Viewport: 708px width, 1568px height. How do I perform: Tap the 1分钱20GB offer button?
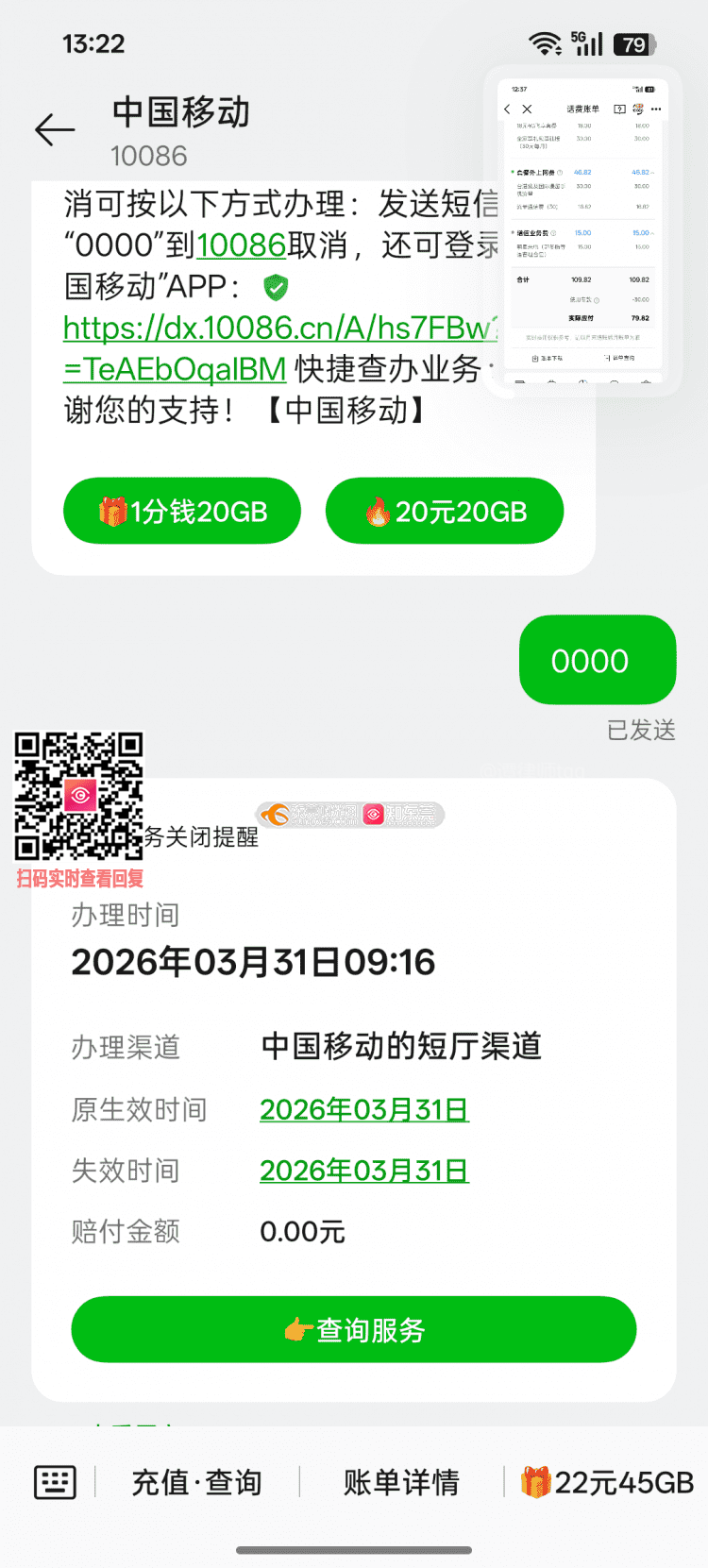[182, 512]
